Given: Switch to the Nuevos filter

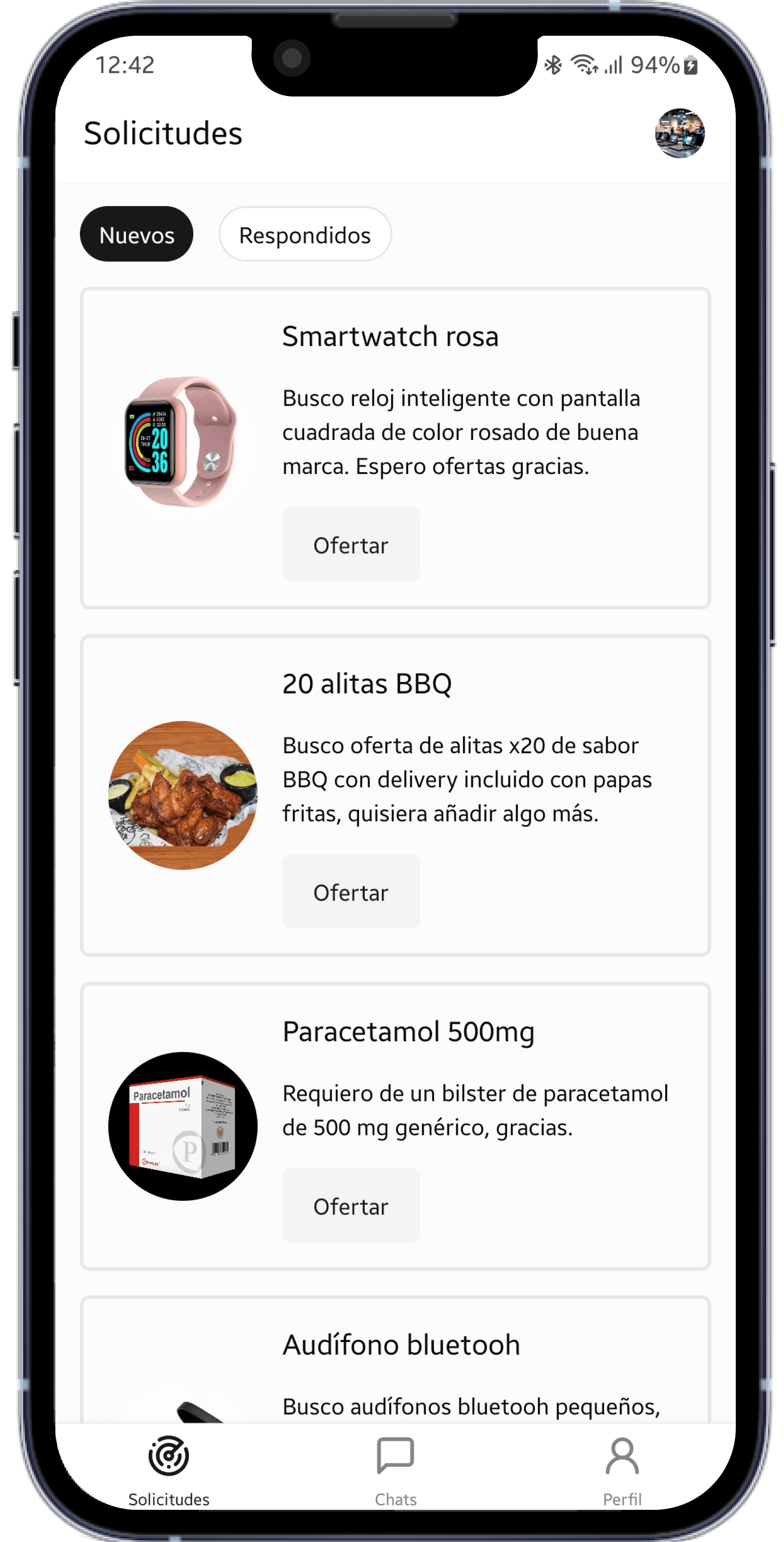Looking at the screenshot, I should [x=137, y=235].
